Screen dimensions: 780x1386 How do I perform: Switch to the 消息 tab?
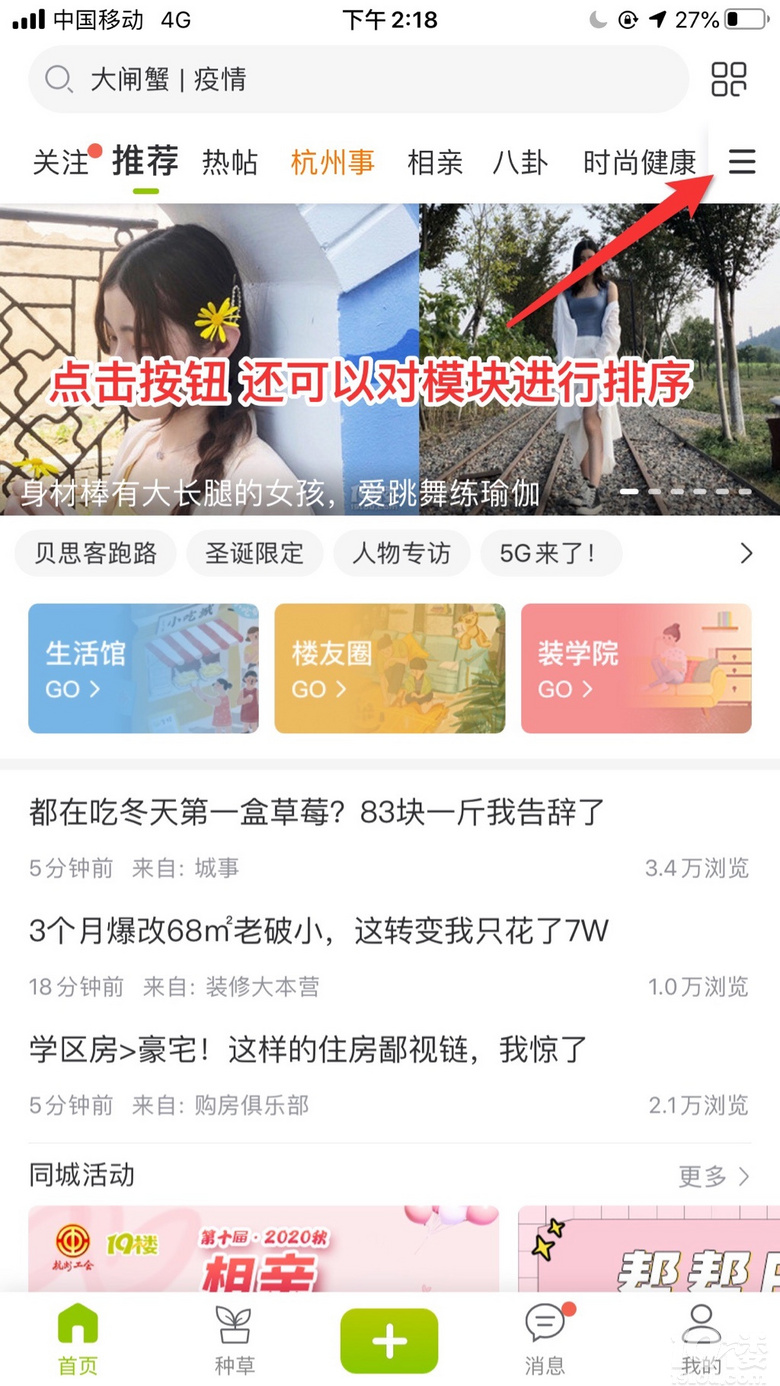[x=545, y=1340]
